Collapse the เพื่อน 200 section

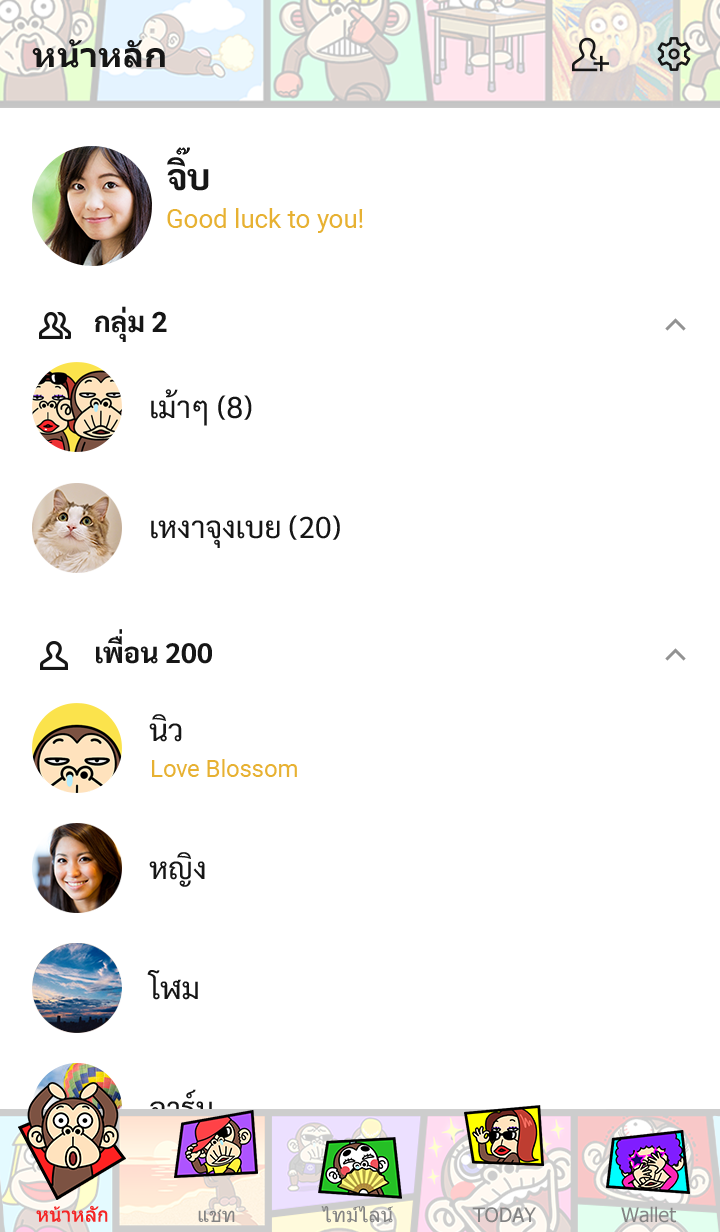pos(675,654)
